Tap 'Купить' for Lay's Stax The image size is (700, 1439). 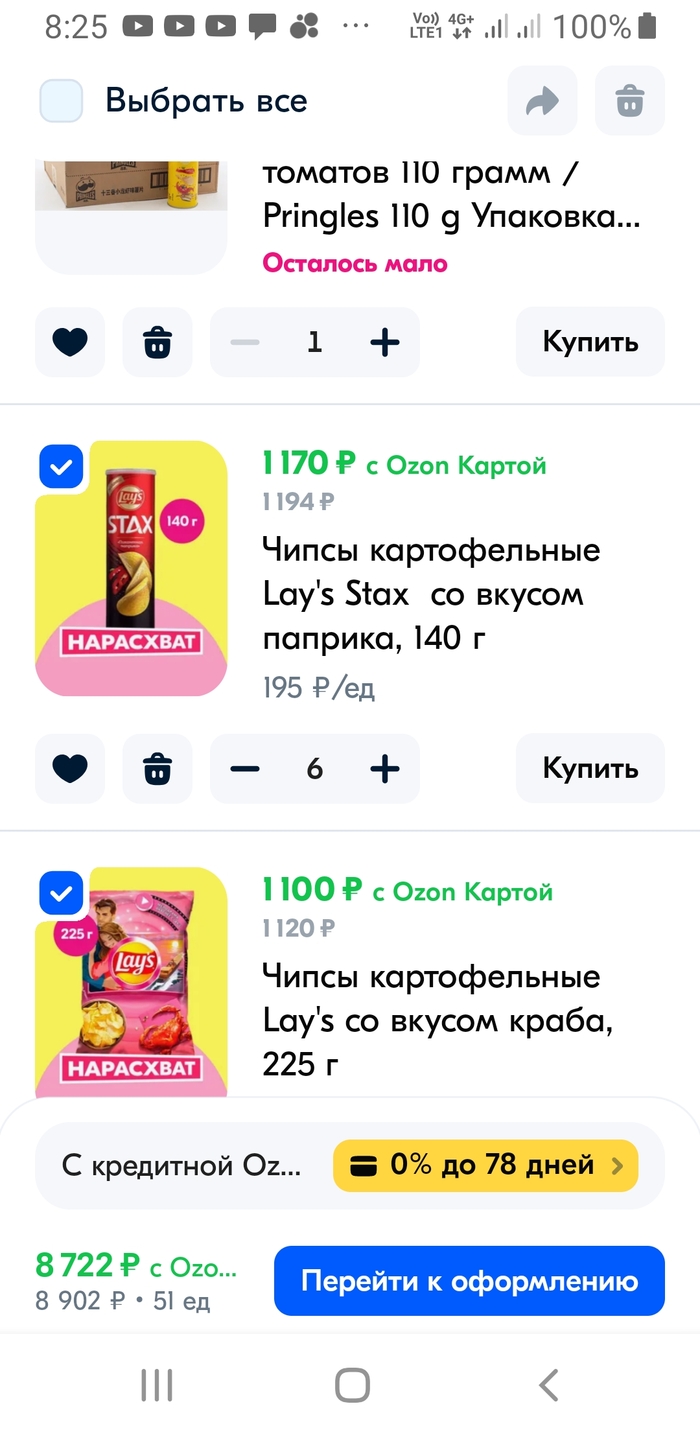(x=590, y=768)
